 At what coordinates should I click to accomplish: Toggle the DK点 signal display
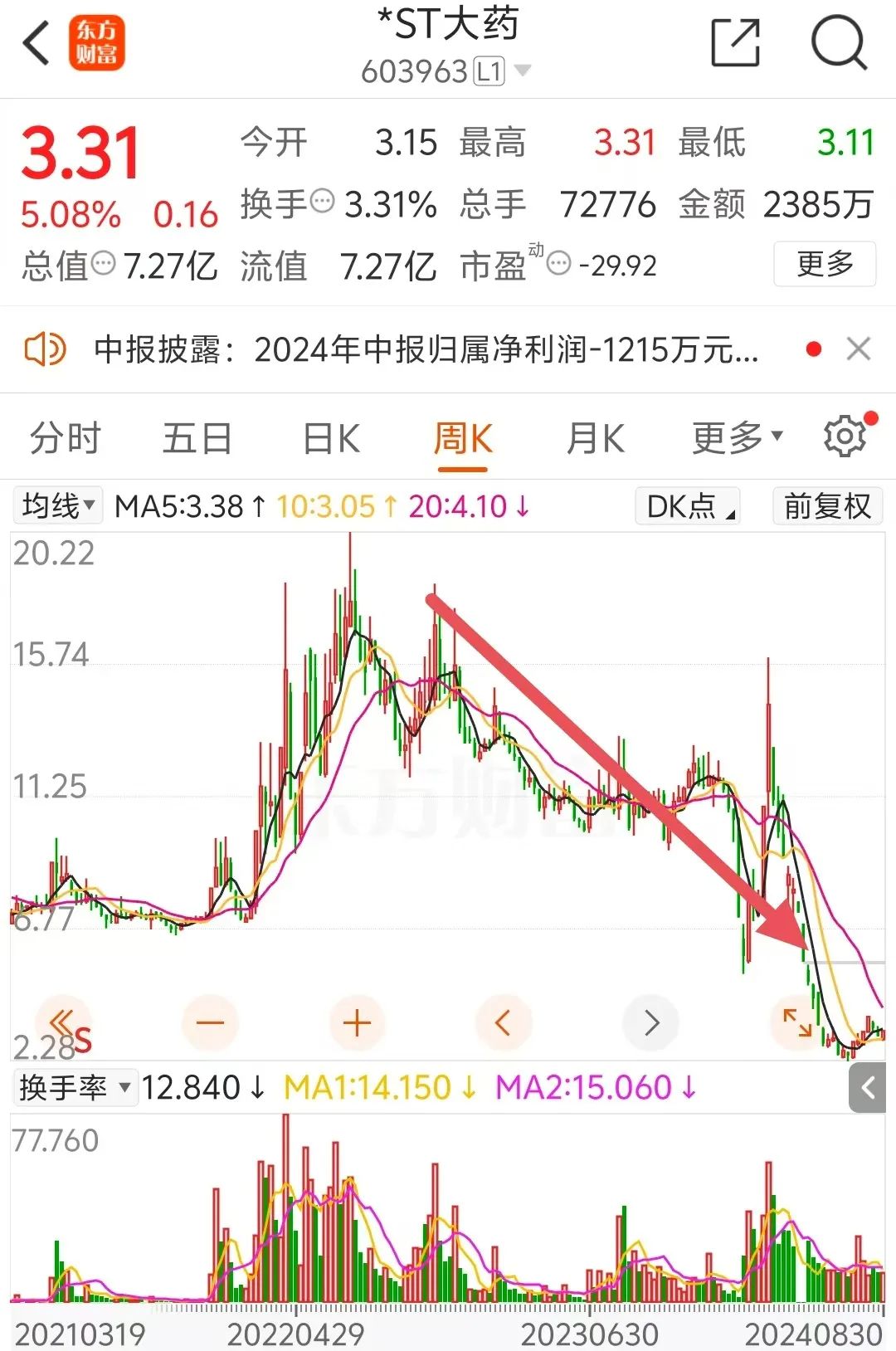point(687,505)
